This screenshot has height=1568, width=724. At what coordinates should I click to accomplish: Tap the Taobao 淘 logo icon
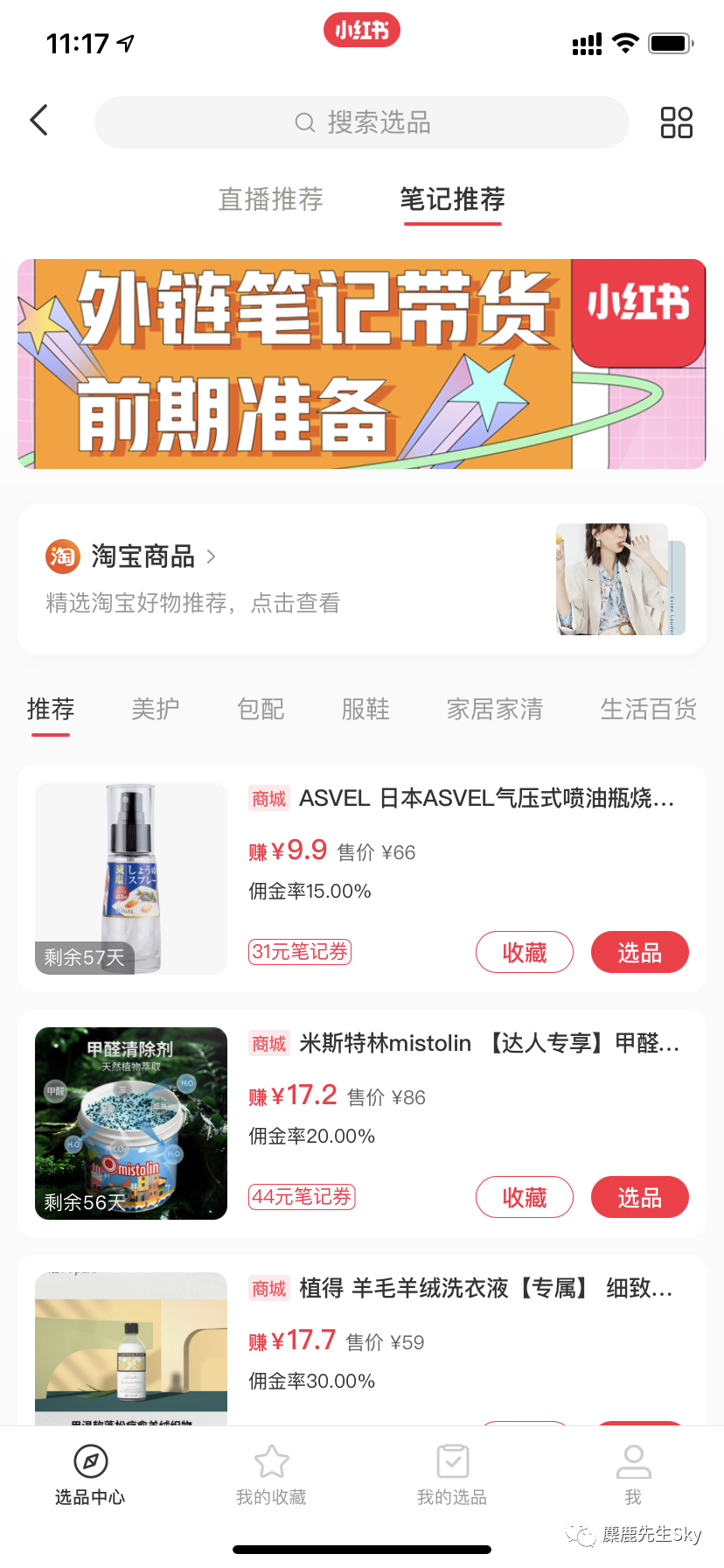coord(61,556)
